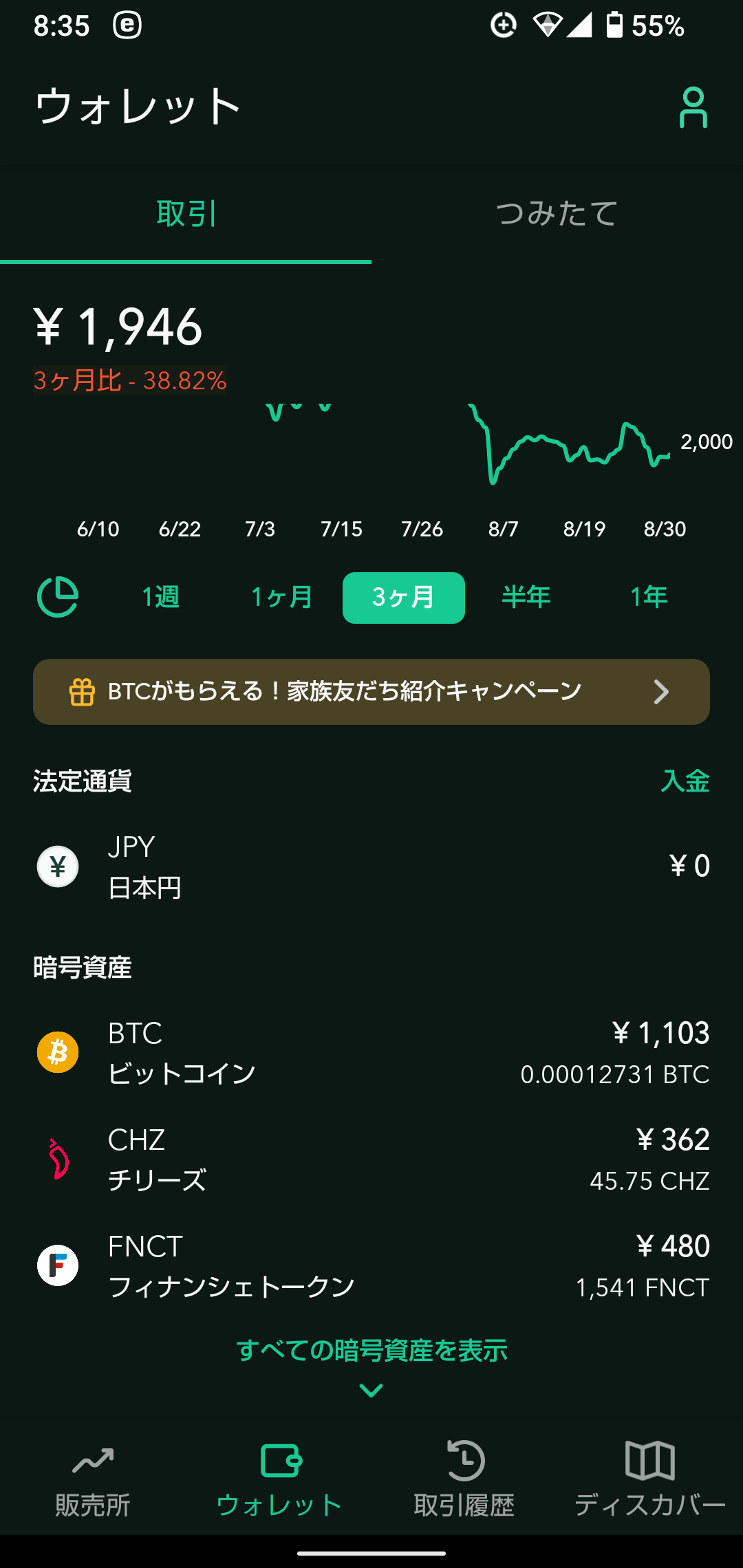Screen dimensions: 743x1568
Task: Open the CHZ チリーズ asset row
Action: [371, 1159]
